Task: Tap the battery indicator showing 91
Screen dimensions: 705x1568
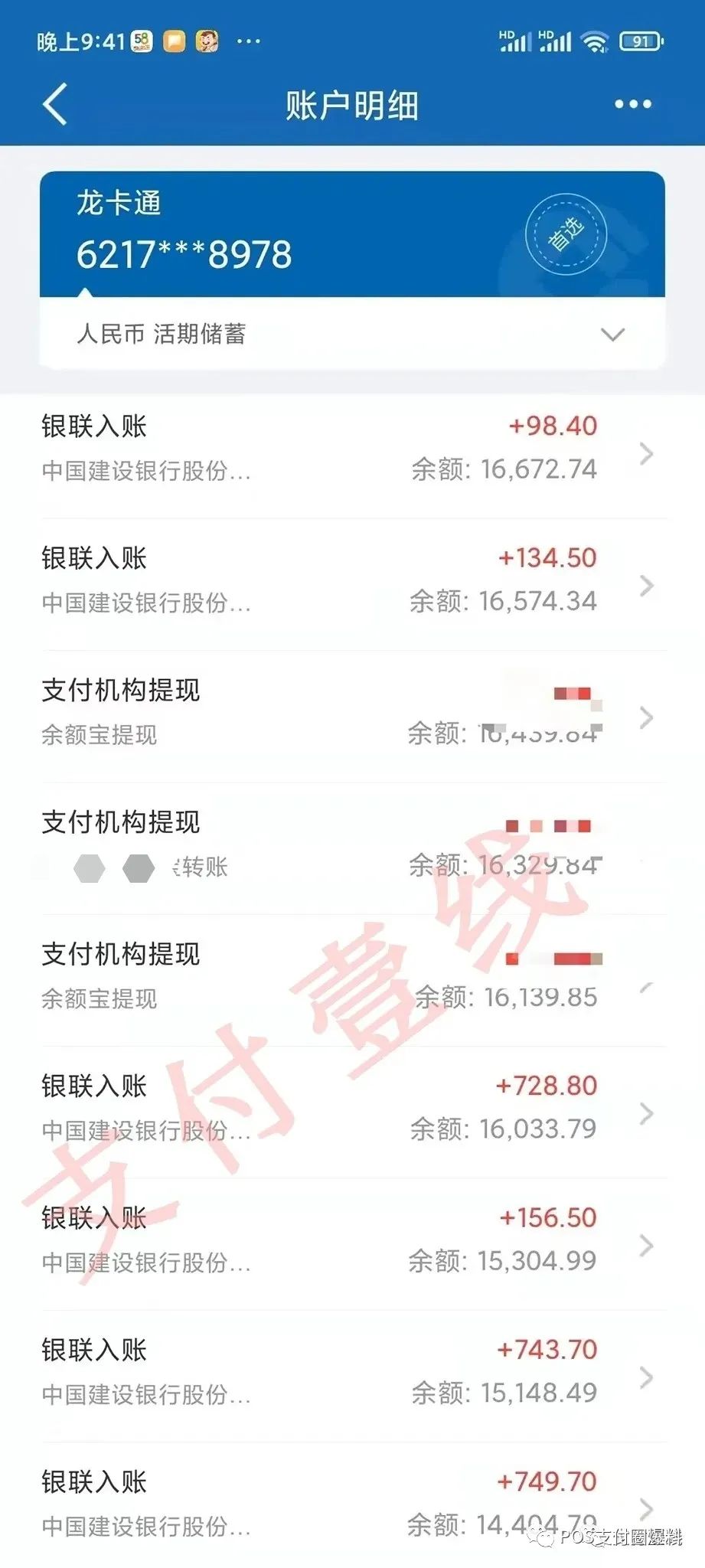Action: [x=640, y=41]
